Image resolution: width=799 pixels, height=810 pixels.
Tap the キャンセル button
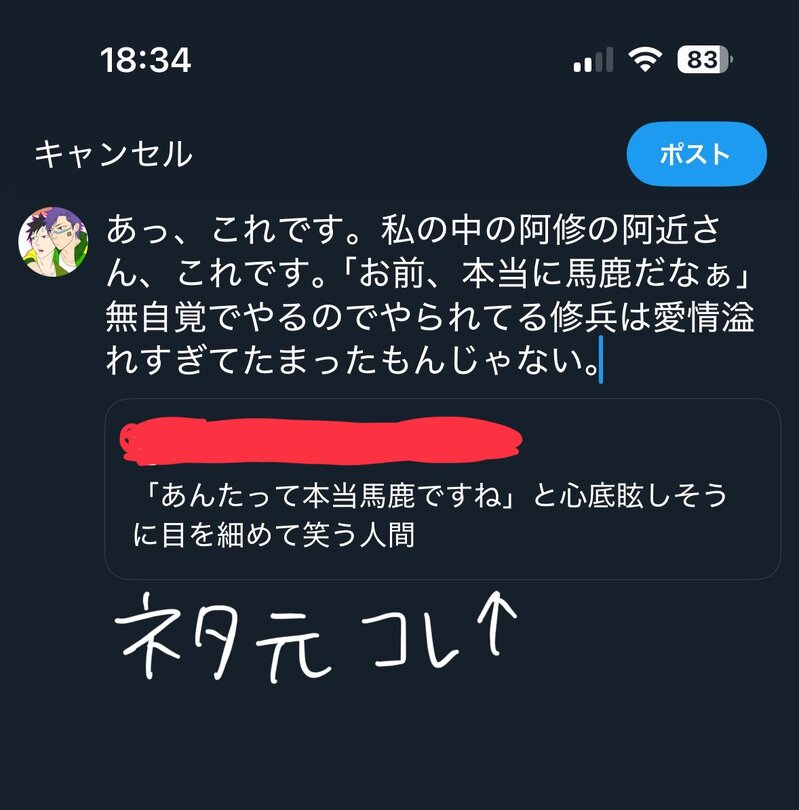113,154
